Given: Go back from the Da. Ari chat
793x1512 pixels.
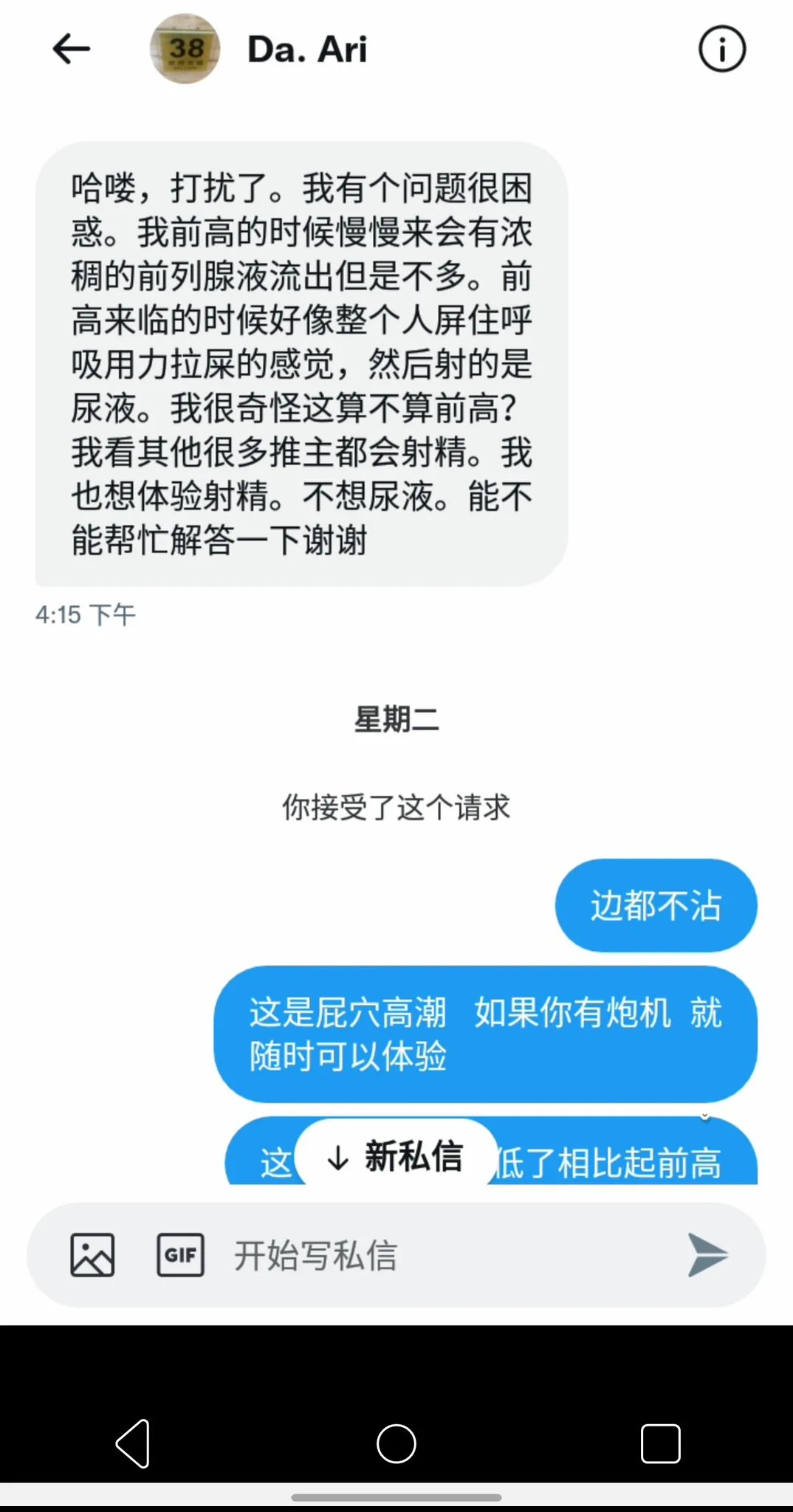Looking at the screenshot, I should (x=72, y=49).
